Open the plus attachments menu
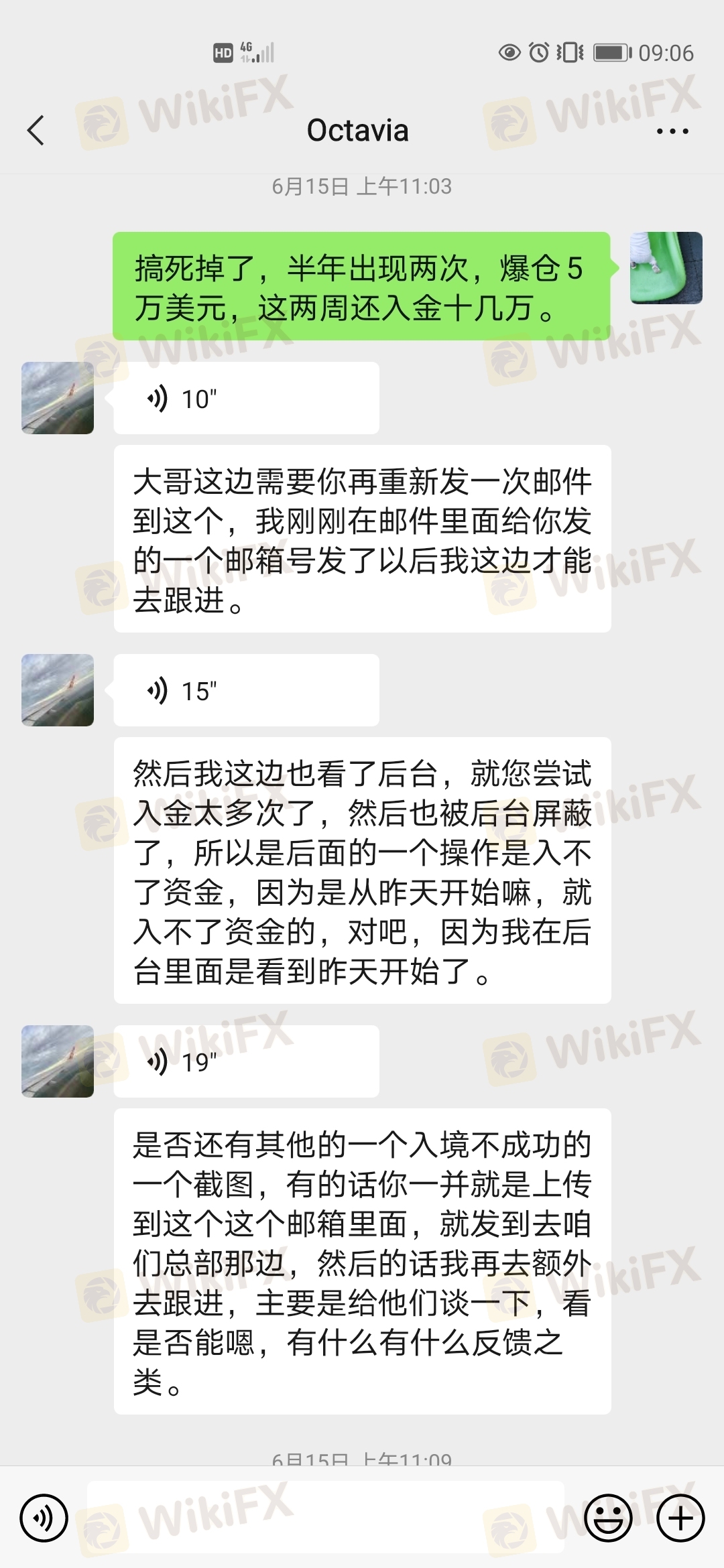724x1568 pixels. 680,1518
